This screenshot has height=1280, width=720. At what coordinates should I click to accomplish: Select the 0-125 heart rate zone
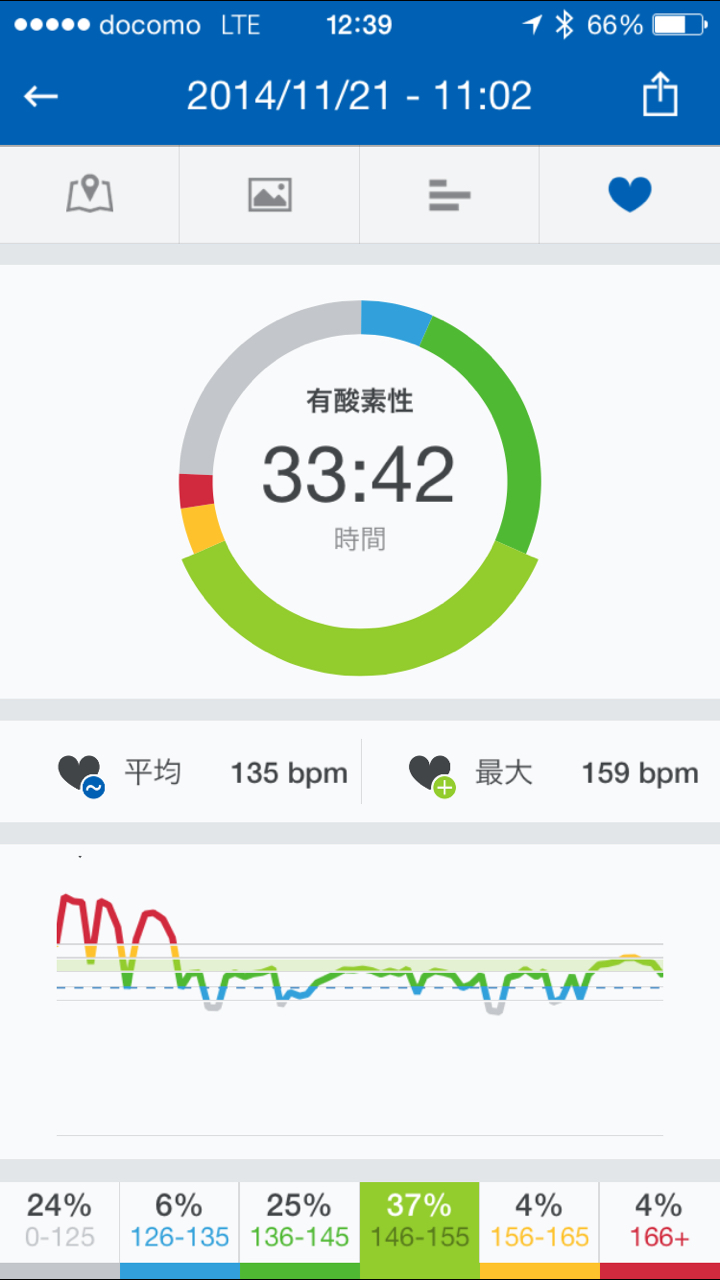tap(60, 1221)
